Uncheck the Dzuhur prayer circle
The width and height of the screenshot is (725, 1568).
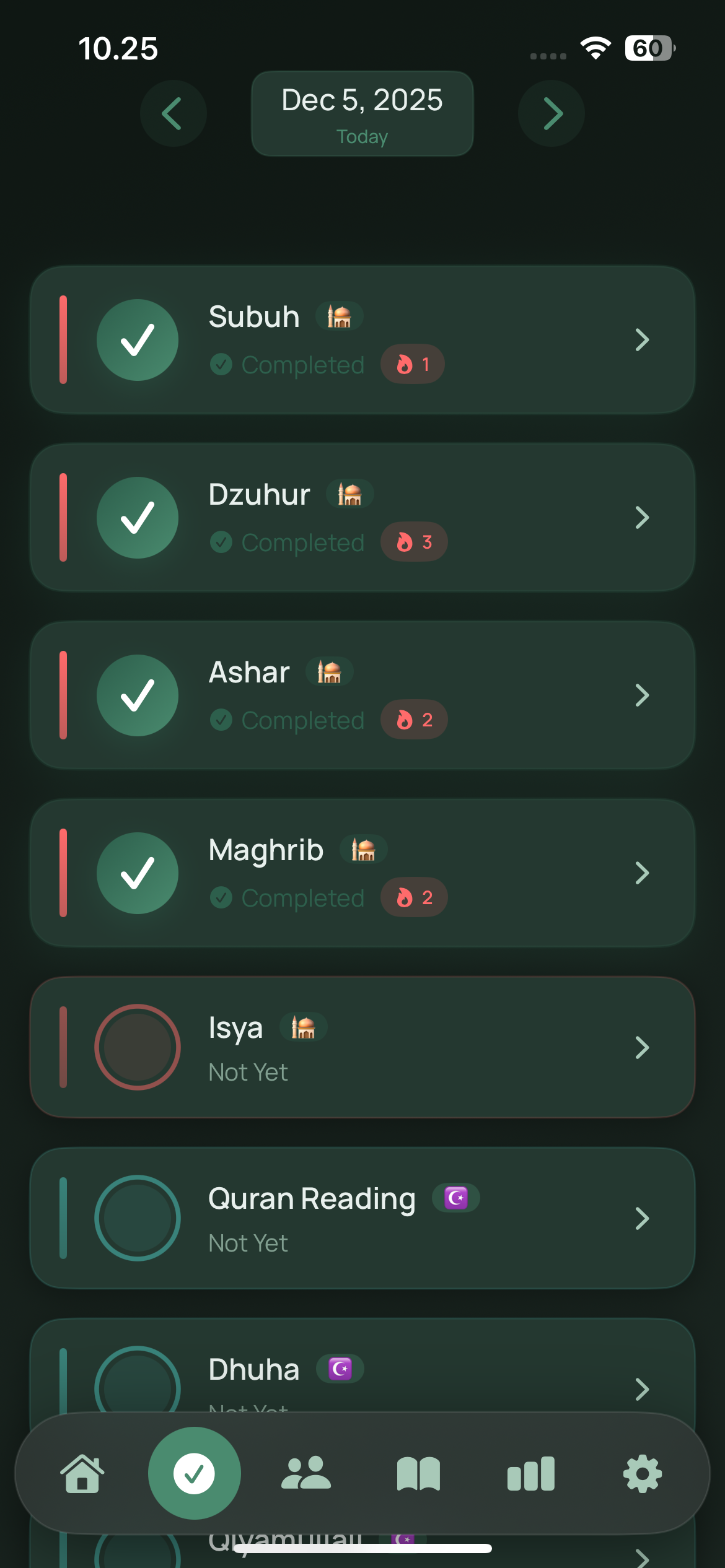138,518
